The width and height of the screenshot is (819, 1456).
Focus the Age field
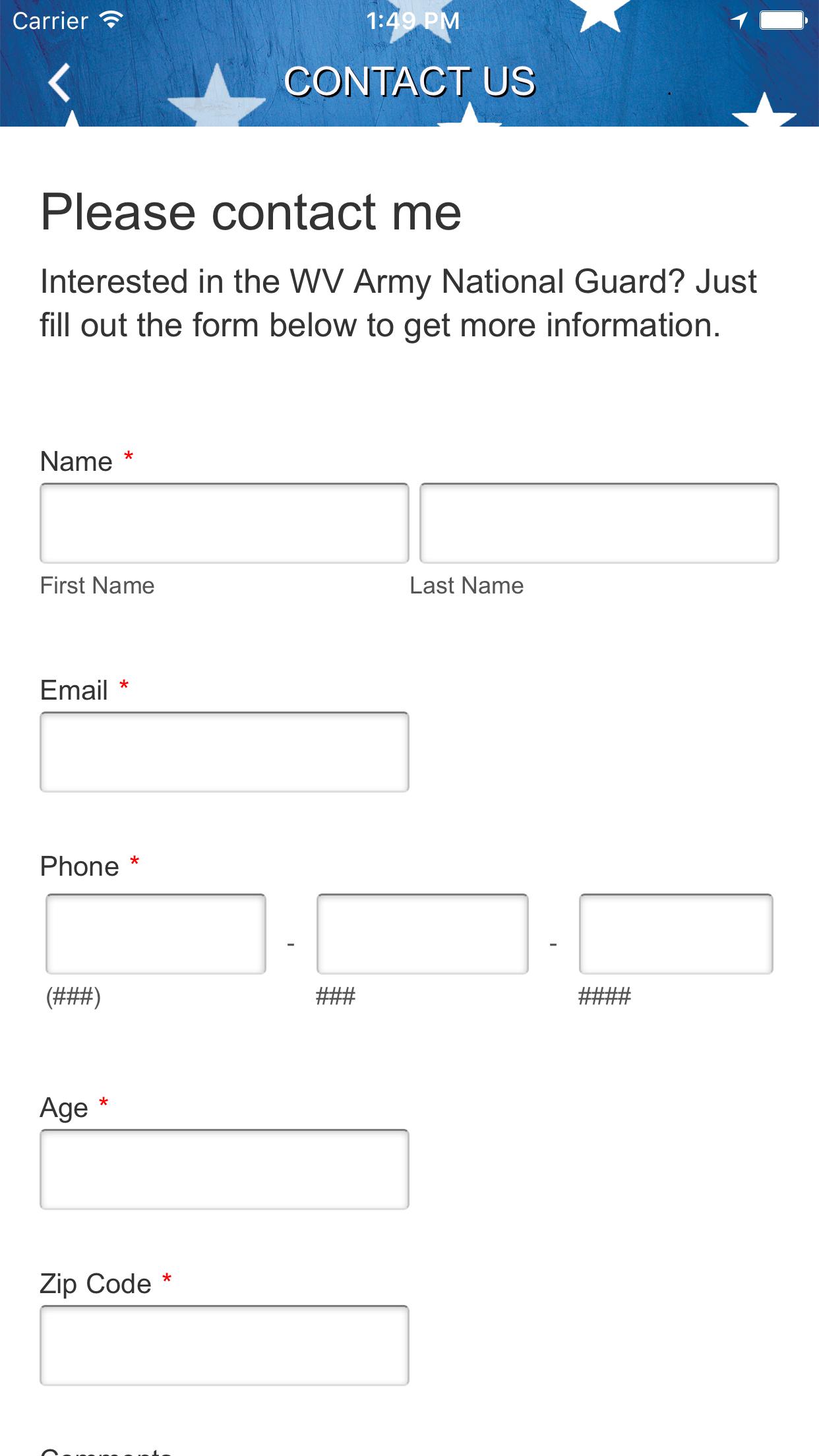click(x=224, y=1169)
